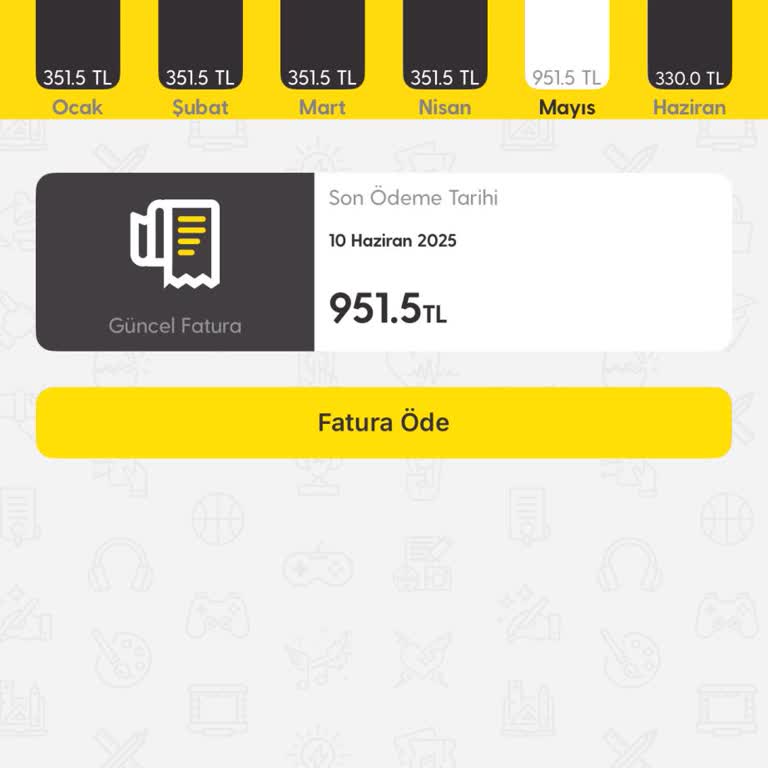Screen dimensions: 768x768
Task: Tap the Fatura Öde button
Action: point(384,422)
